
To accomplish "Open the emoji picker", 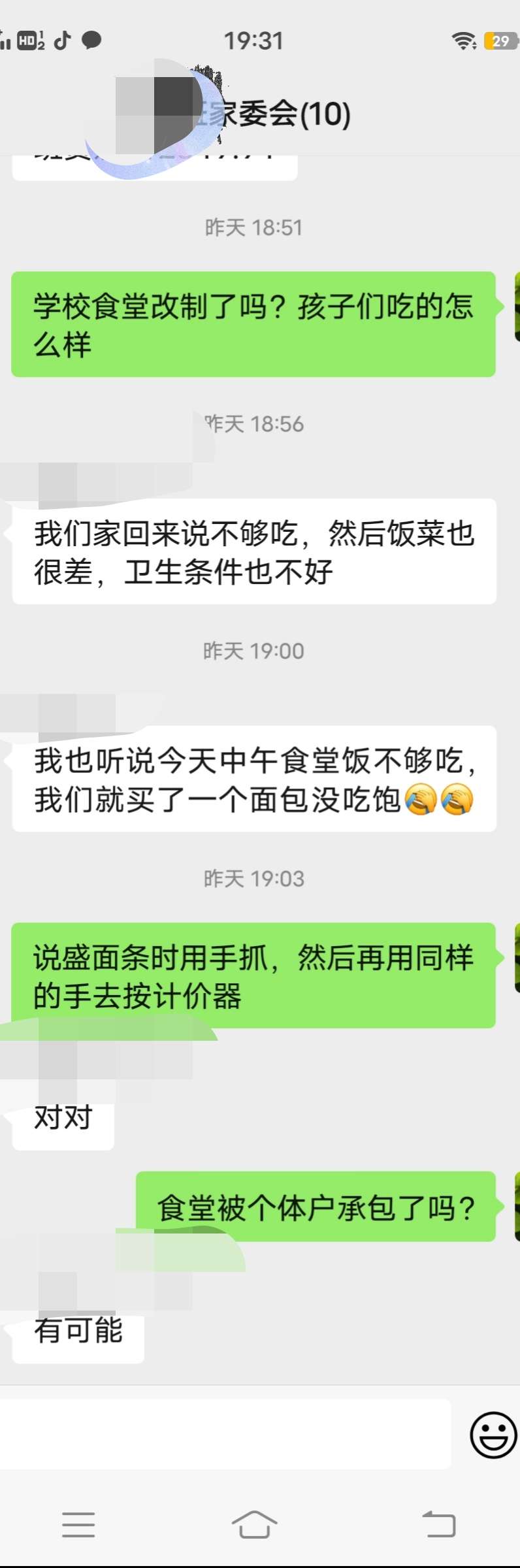I will [x=493, y=1434].
